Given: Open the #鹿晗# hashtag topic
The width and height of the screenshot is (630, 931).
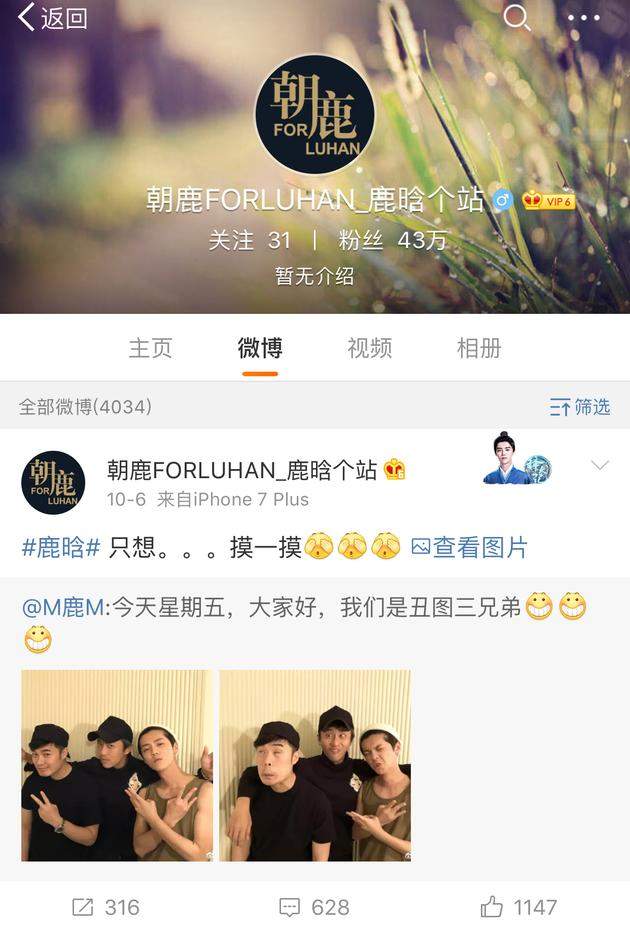Looking at the screenshot, I should click(61, 547).
